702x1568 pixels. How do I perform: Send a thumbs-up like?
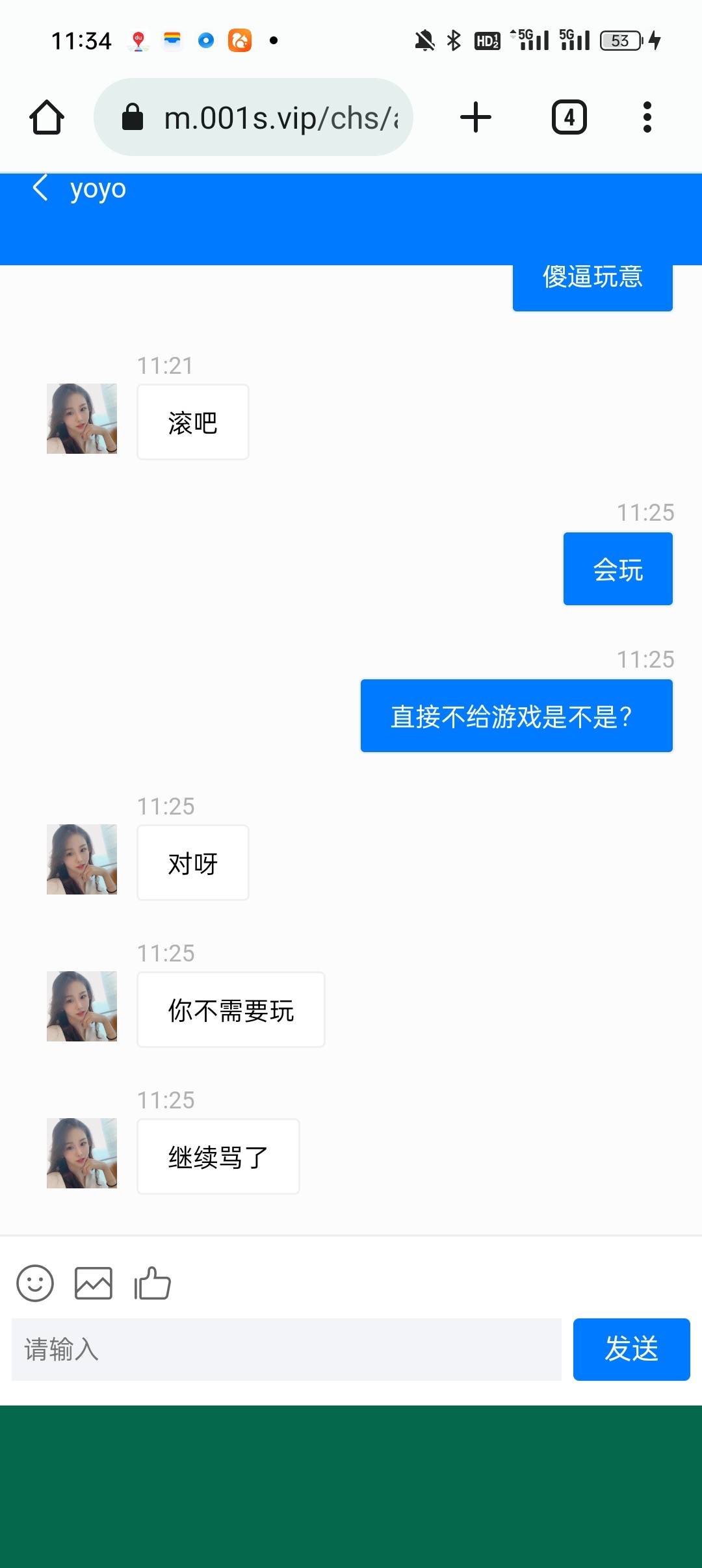[151, 1283]
